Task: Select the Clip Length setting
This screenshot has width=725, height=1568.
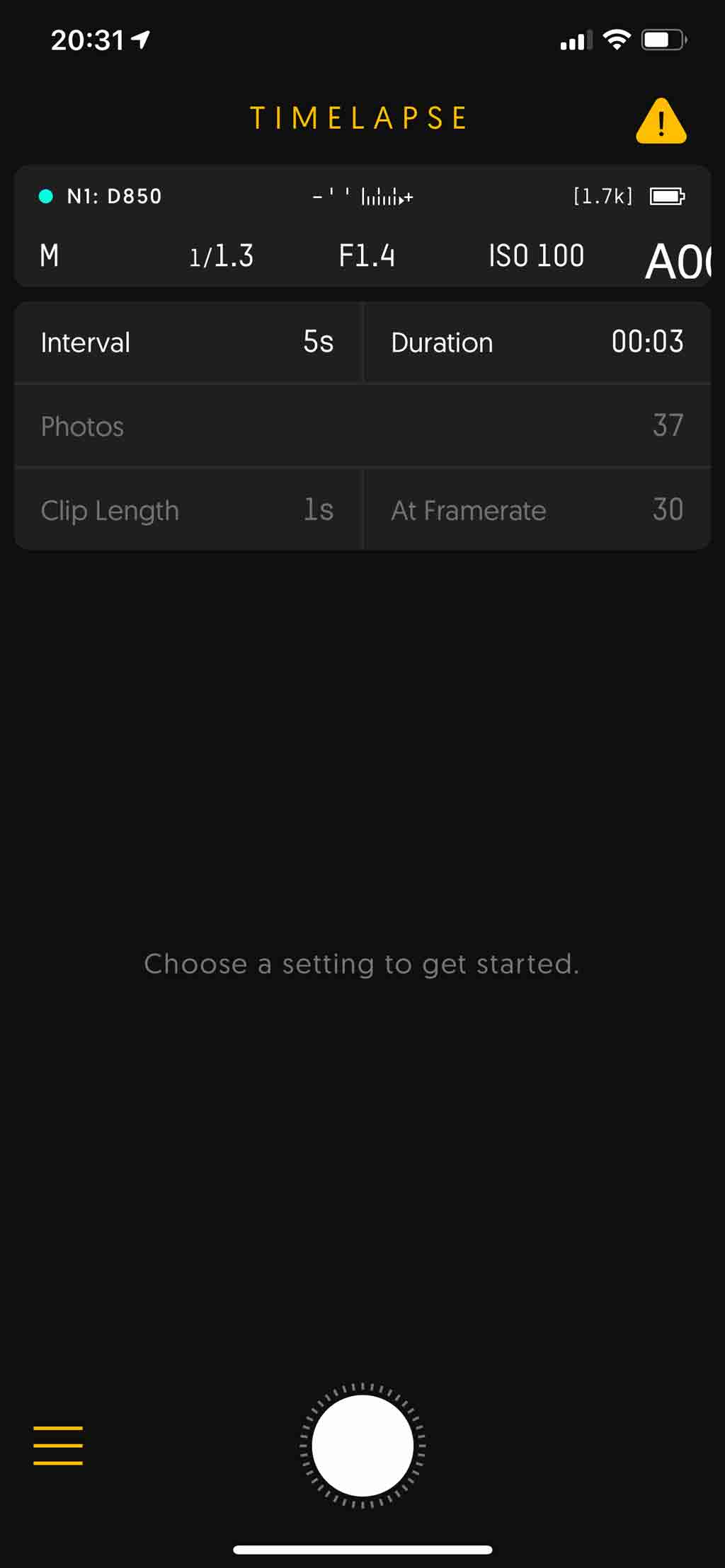Action: point(188,509)
